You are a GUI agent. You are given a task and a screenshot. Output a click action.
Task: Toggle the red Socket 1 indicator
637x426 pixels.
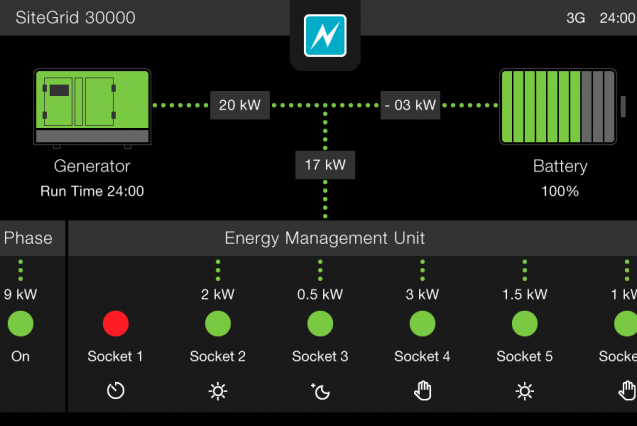point(116,324)
